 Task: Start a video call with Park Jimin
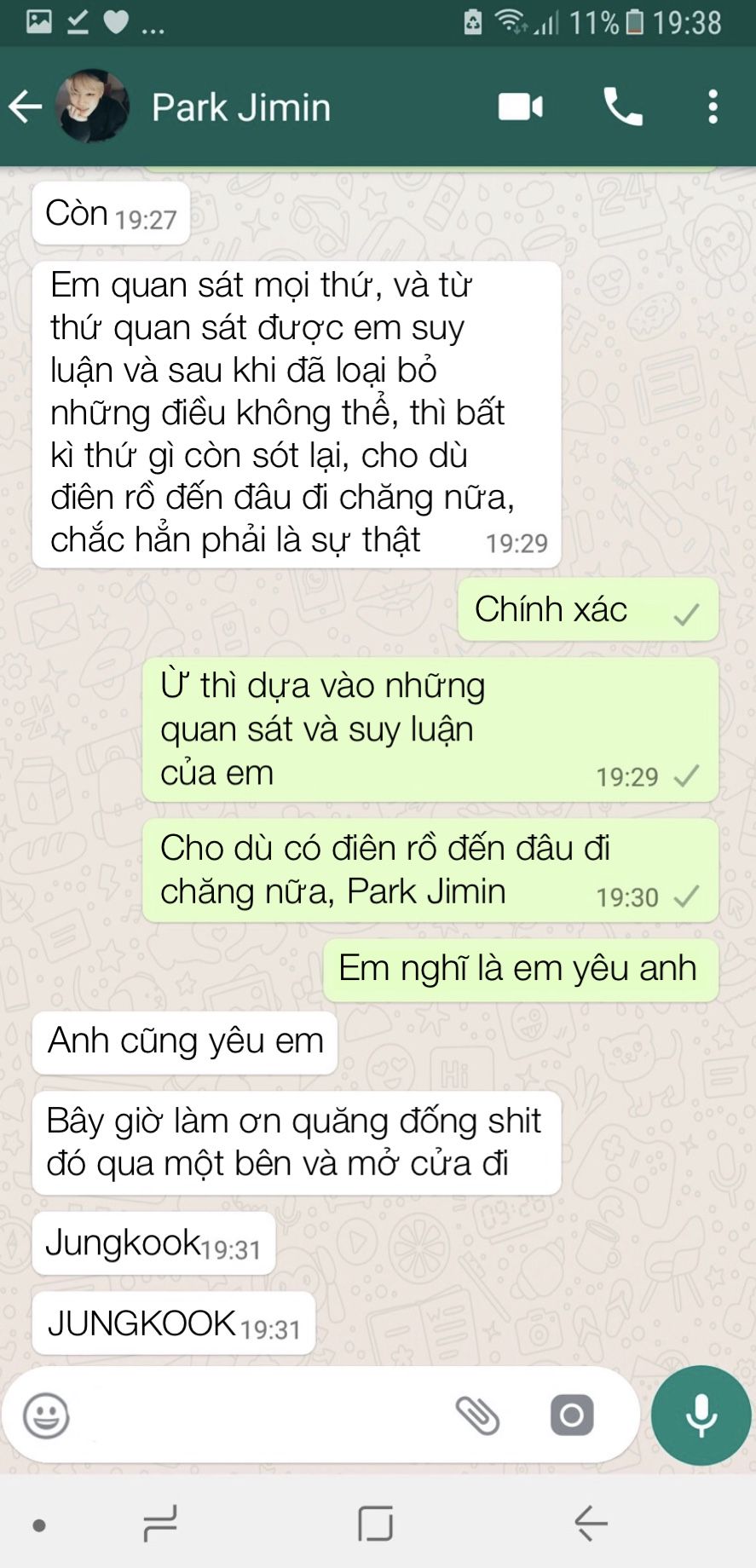[521, 107]
